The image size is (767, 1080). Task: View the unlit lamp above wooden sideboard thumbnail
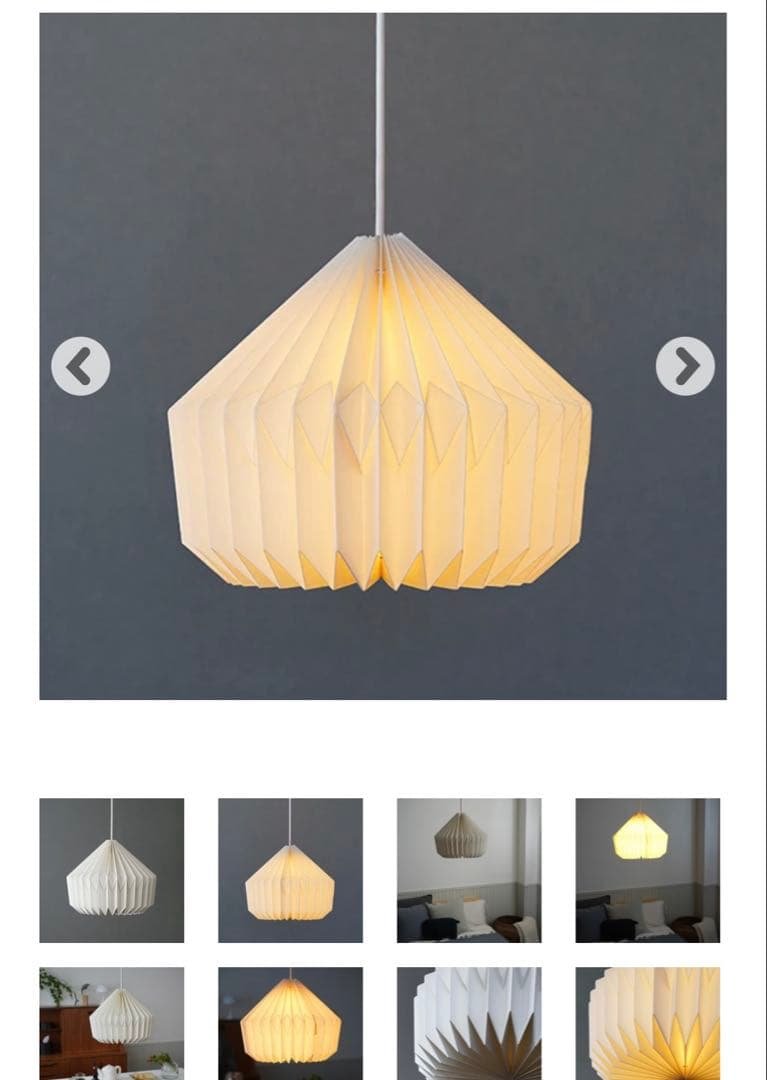click(111, 1020)
